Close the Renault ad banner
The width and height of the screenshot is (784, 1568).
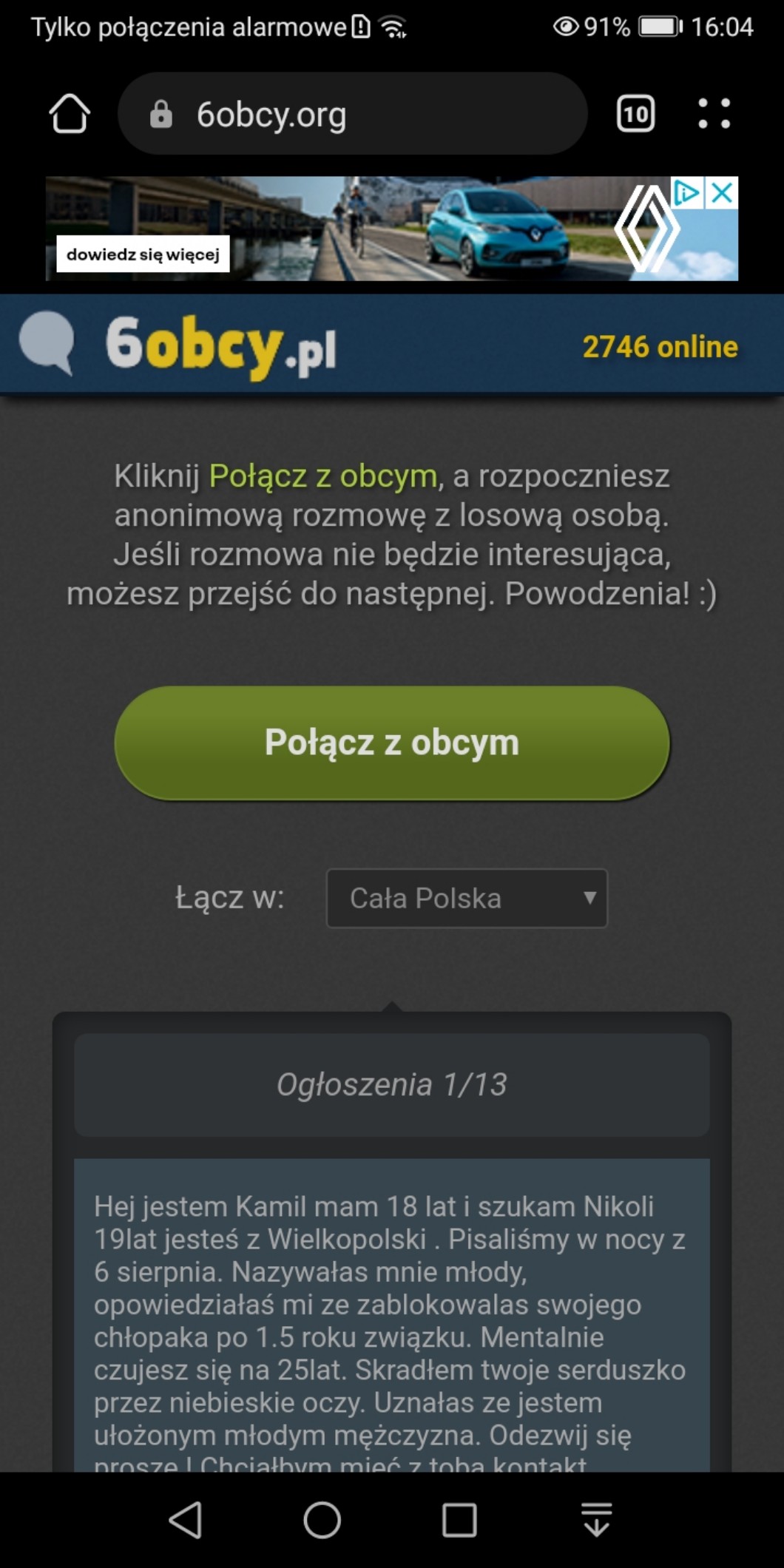point(723,193)
